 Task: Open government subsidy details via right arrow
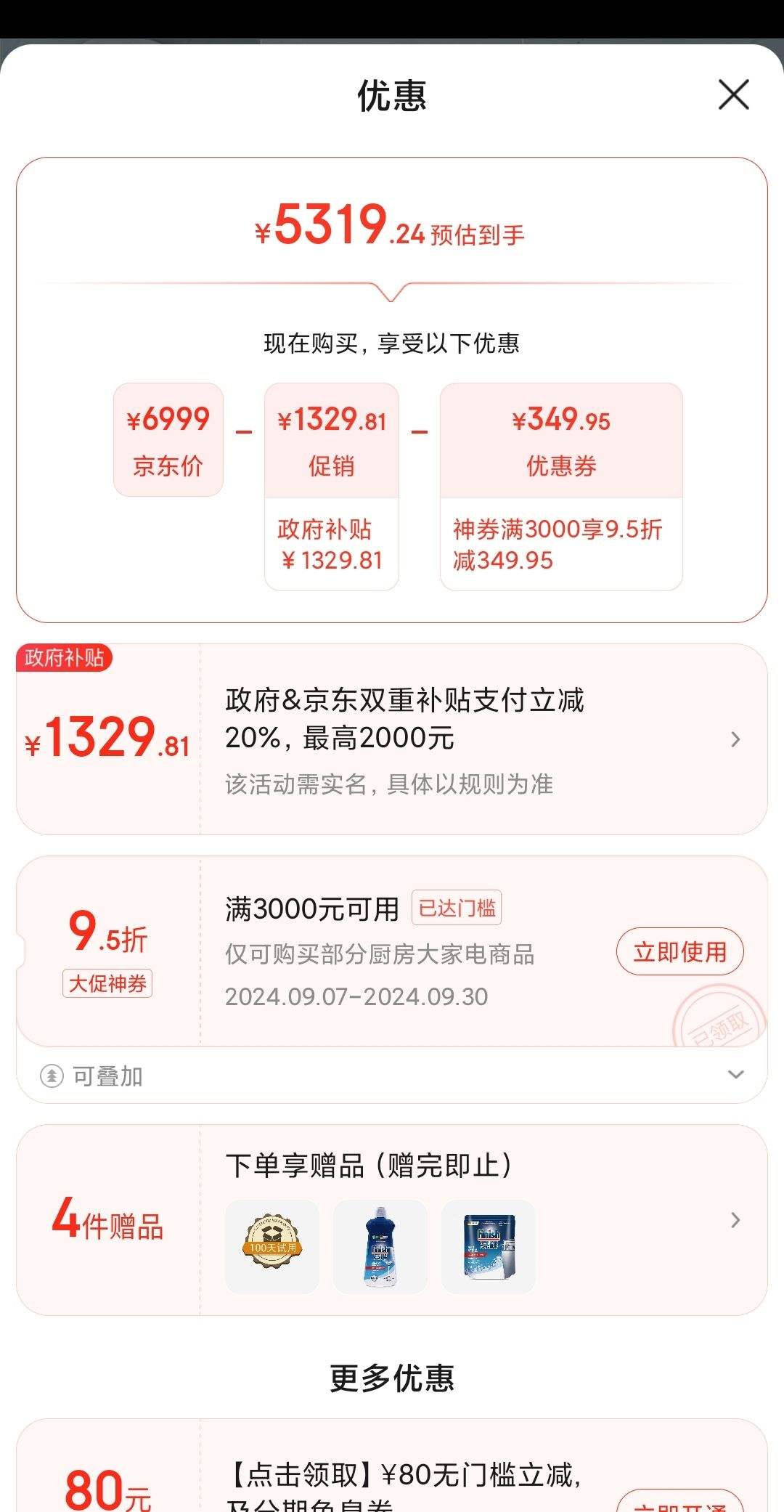pos(735,739)
